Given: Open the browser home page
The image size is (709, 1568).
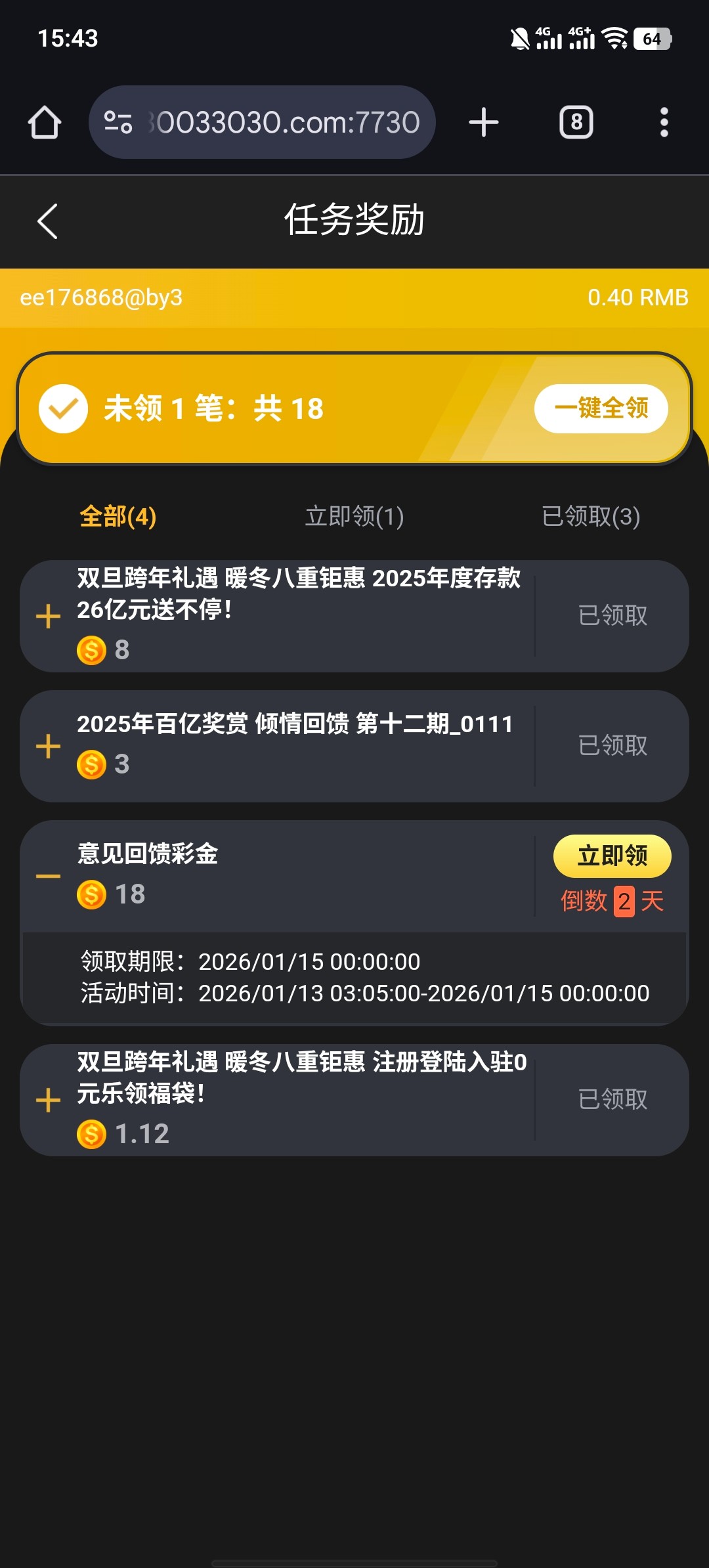Looking at the screenshot, I should 45,123.
